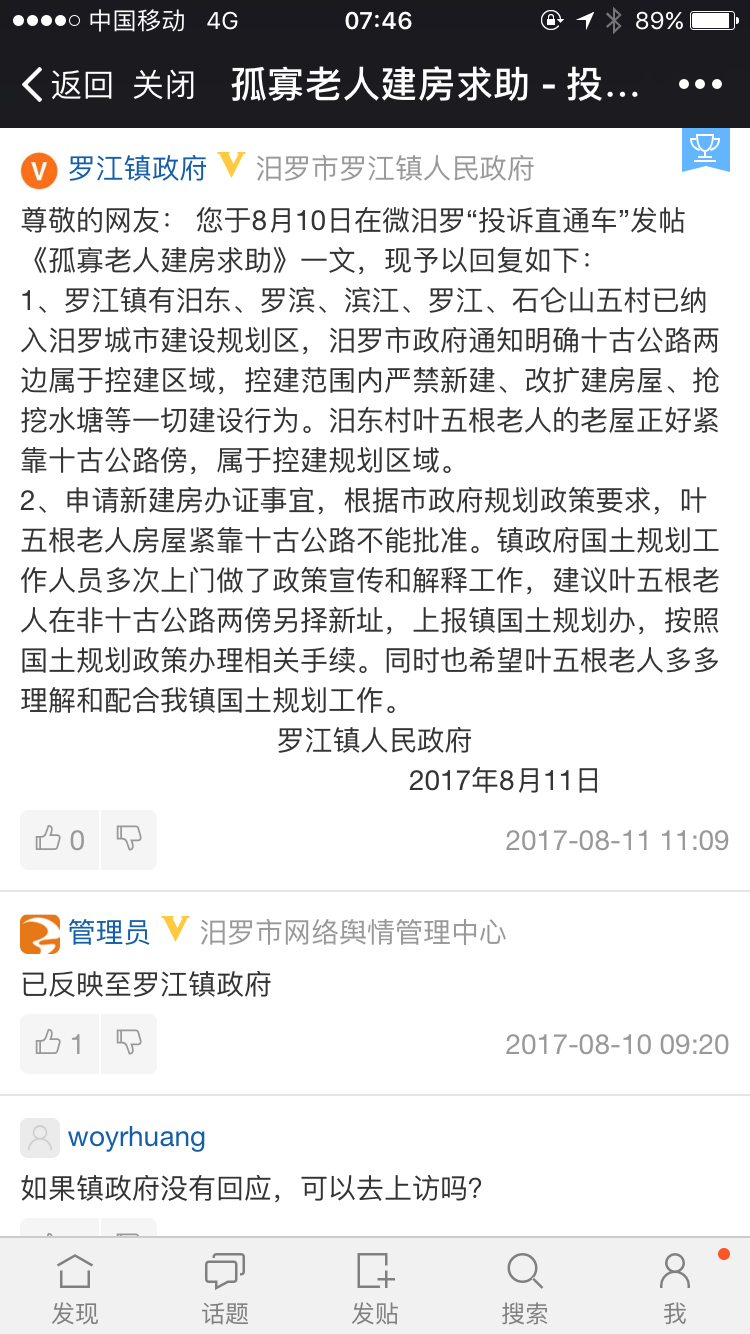Switch to the 话题 tab
The height and width of the screenshot is (1334, 750).
(225, 1288)
